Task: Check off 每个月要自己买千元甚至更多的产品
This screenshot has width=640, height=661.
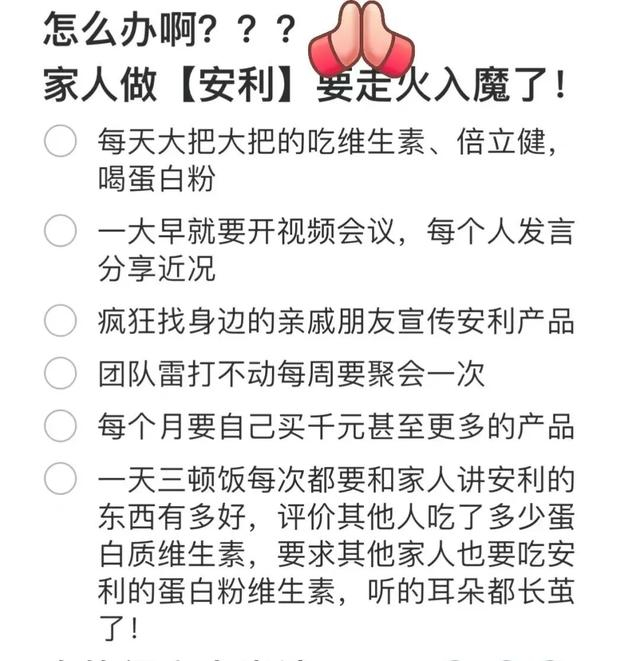Action: pyautogui.click(x=60, y=427)
